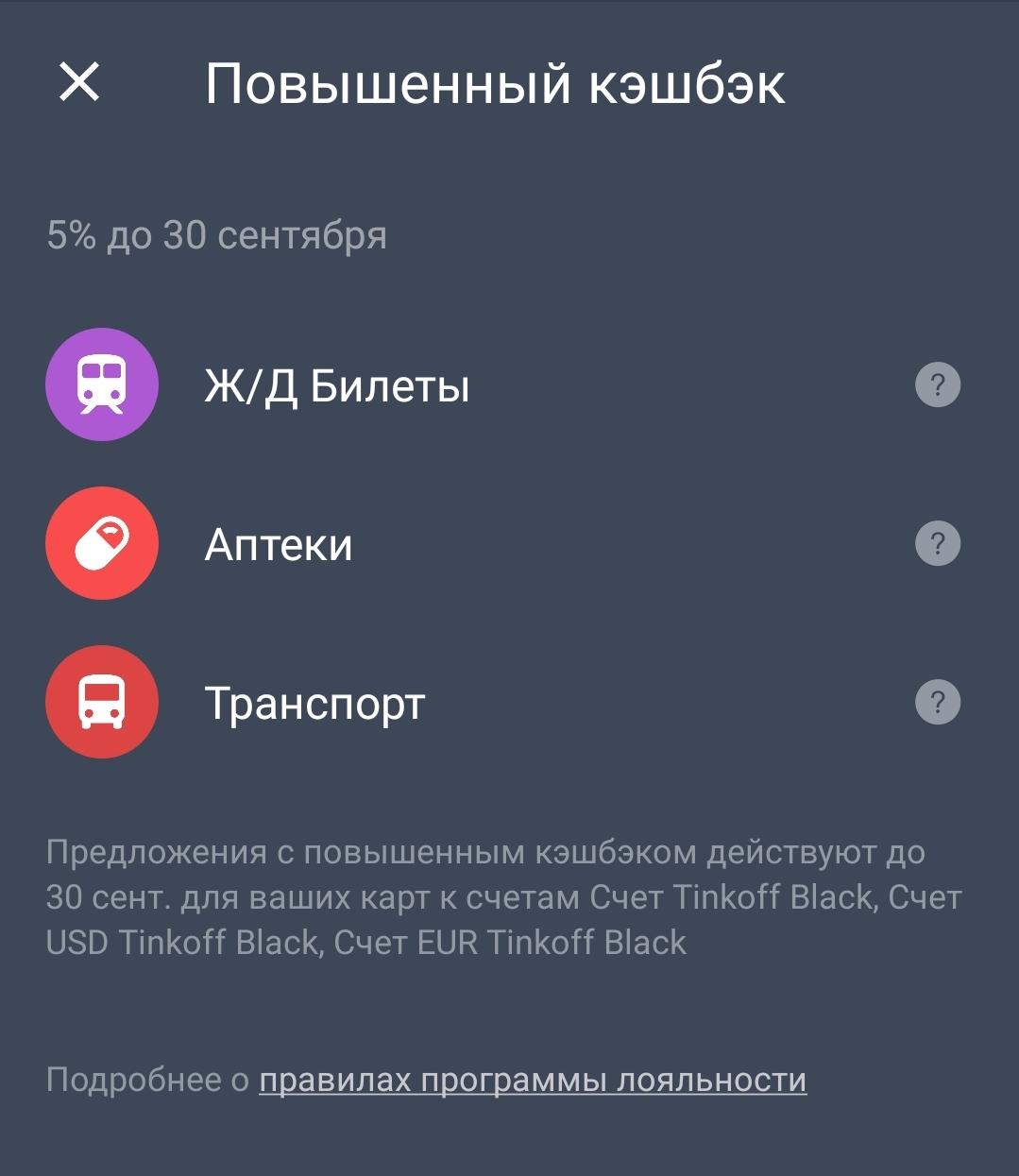Click the bus icon next to Транспорт

point(101,703)
